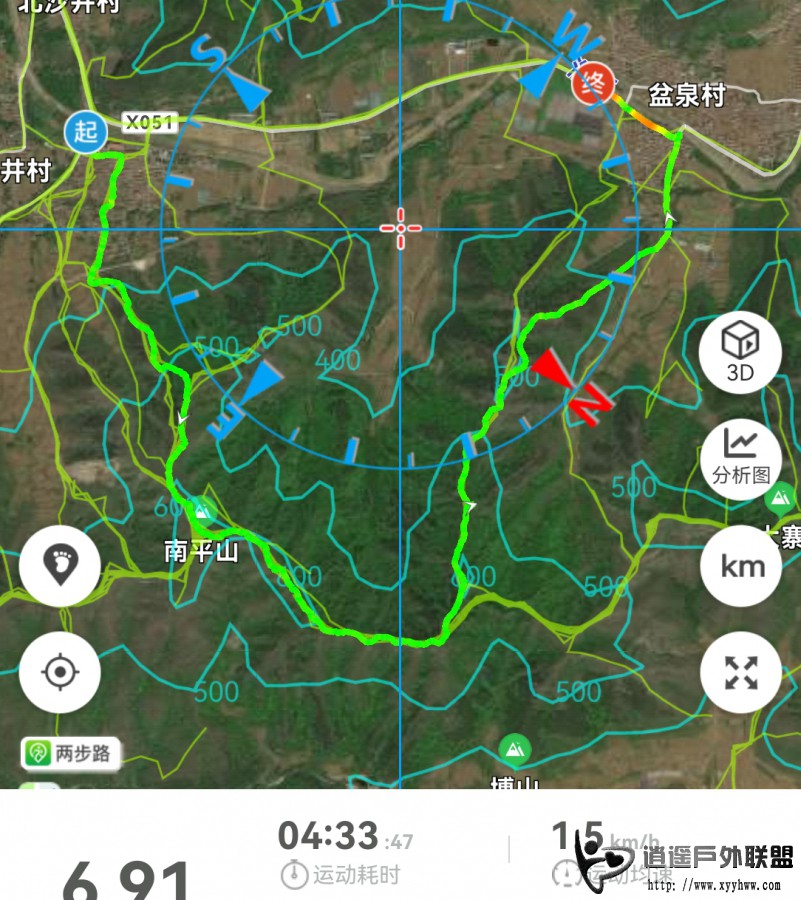Open the footprint markers button
Screen dimensions: 801x900
[60, 566]
